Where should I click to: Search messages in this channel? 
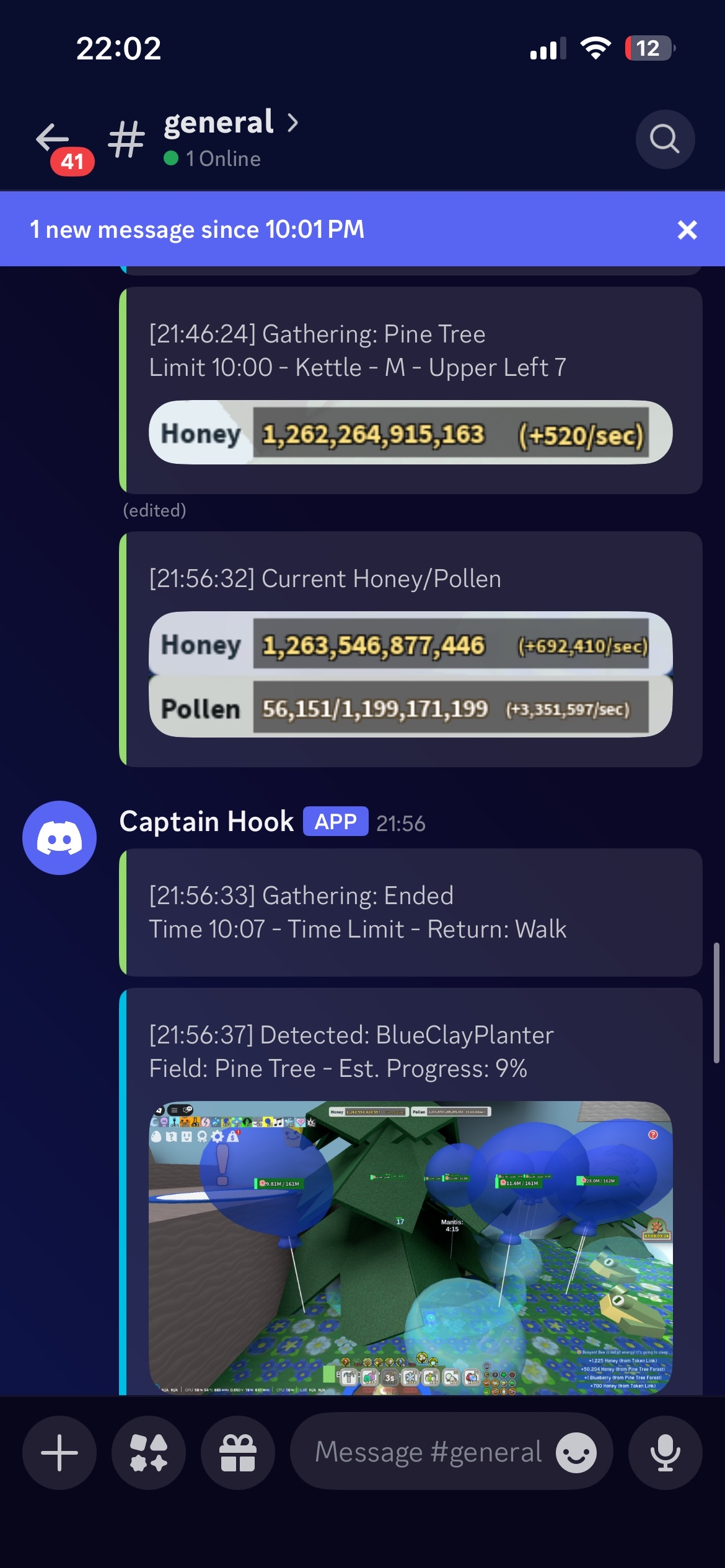coord(665,139)
